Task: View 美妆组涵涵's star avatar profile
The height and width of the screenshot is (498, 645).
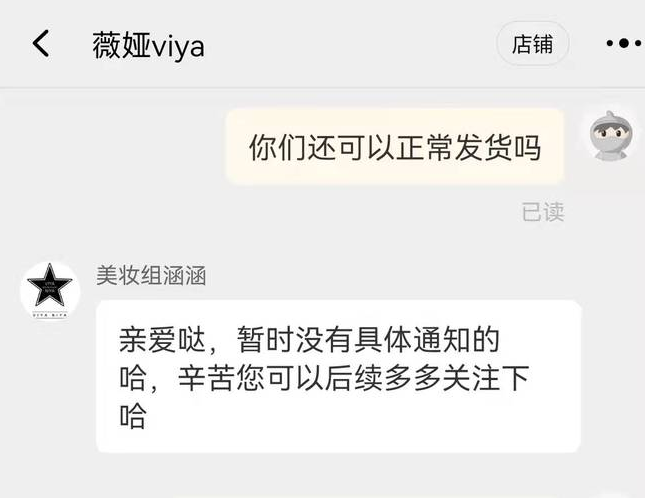Action: click(x=49, y=290)
